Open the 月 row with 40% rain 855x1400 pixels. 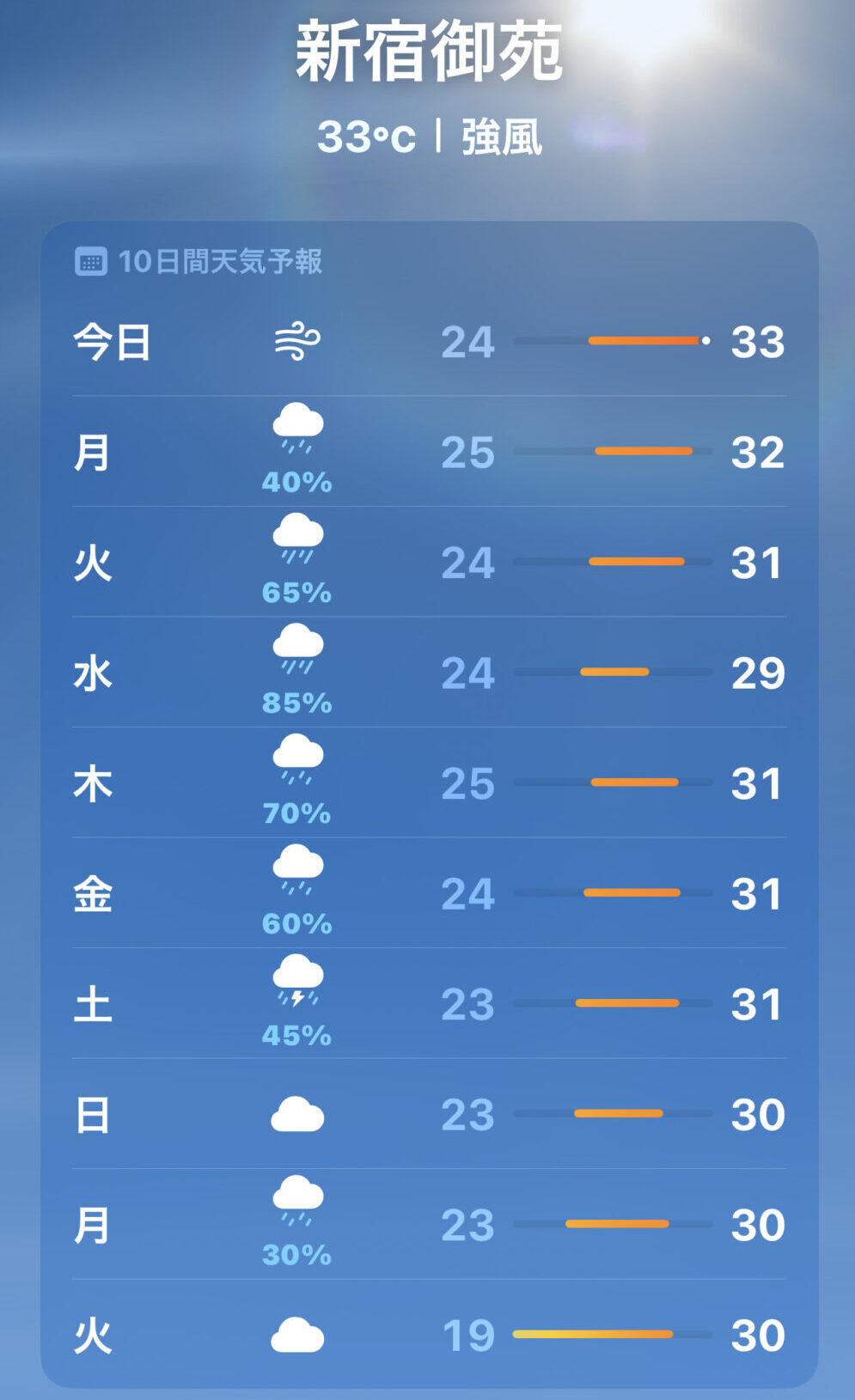(428, 452)
